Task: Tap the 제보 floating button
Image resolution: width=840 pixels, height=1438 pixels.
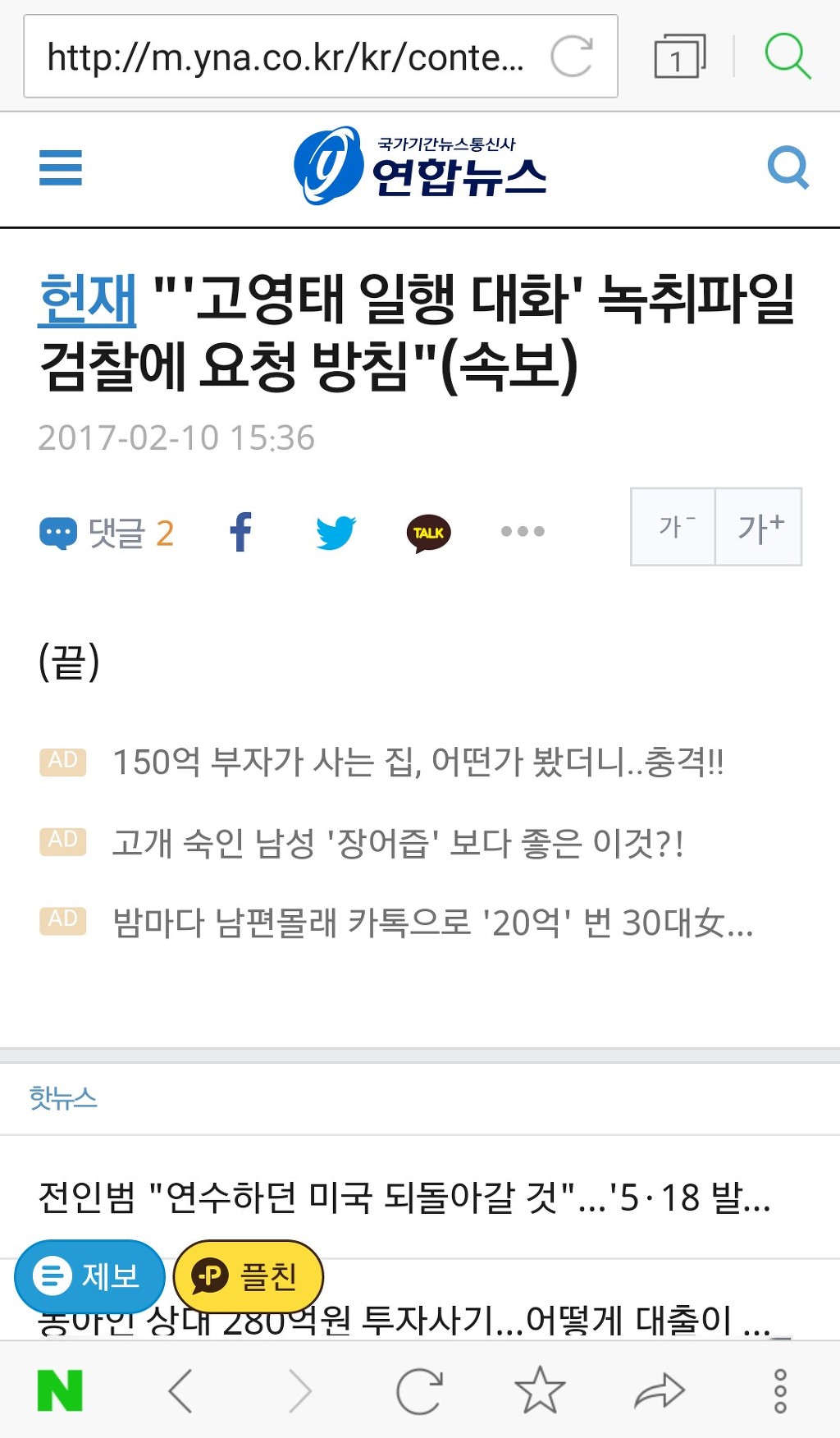Action: pyautogui.click(x=89, y=1276)
